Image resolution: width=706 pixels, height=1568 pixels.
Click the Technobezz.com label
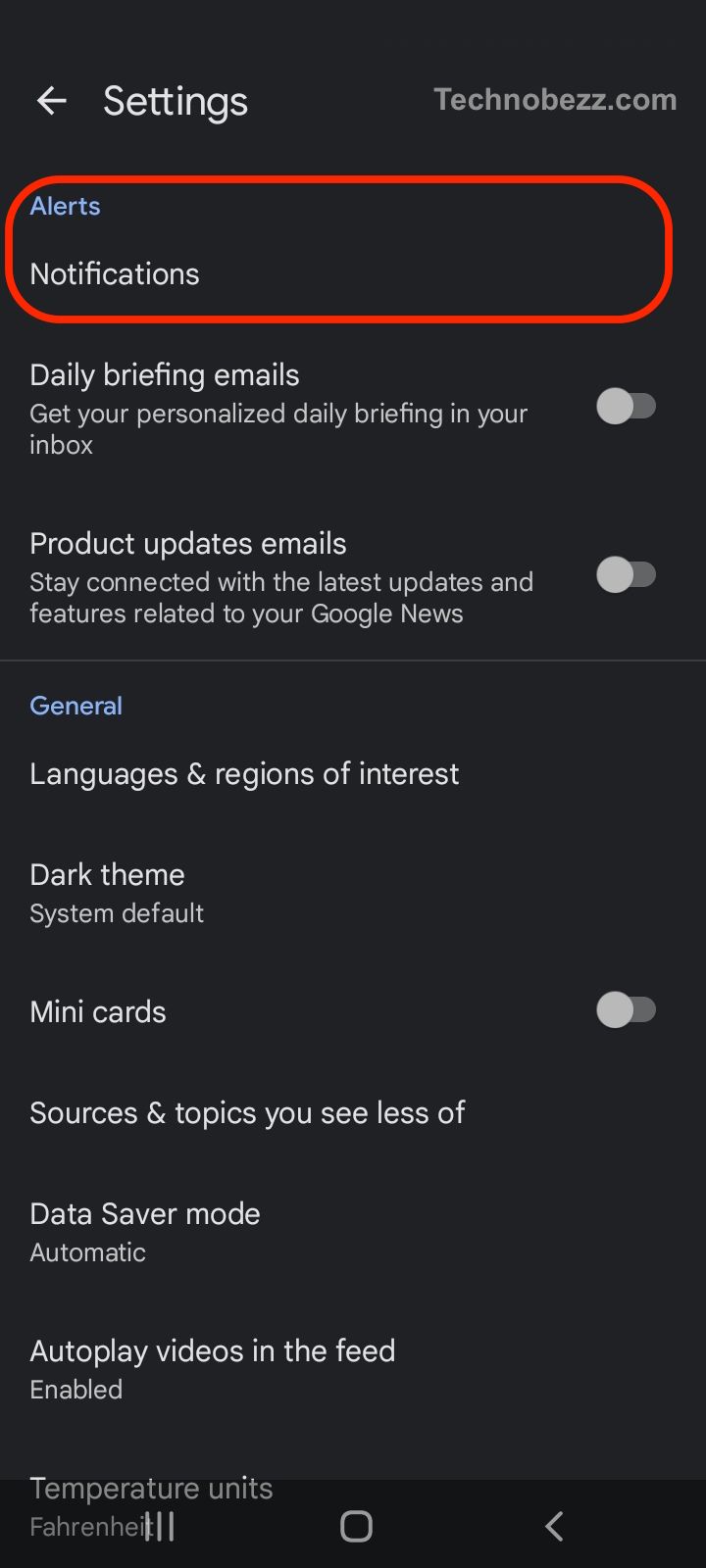click(x=555, y=99)
